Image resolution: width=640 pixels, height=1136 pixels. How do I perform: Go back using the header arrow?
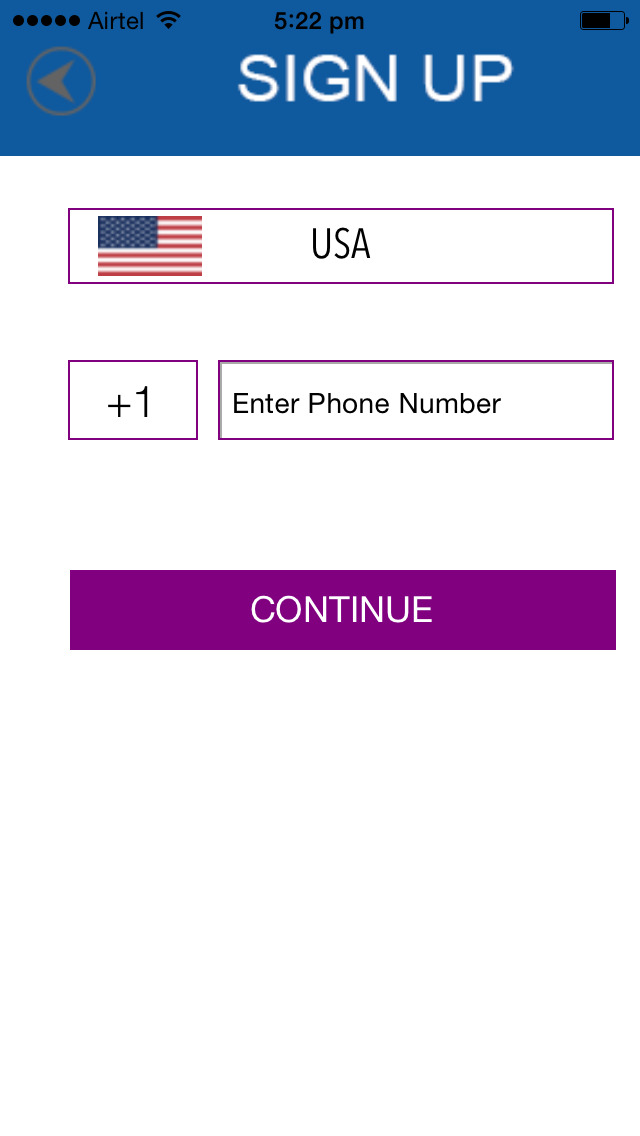pos(61,81)
